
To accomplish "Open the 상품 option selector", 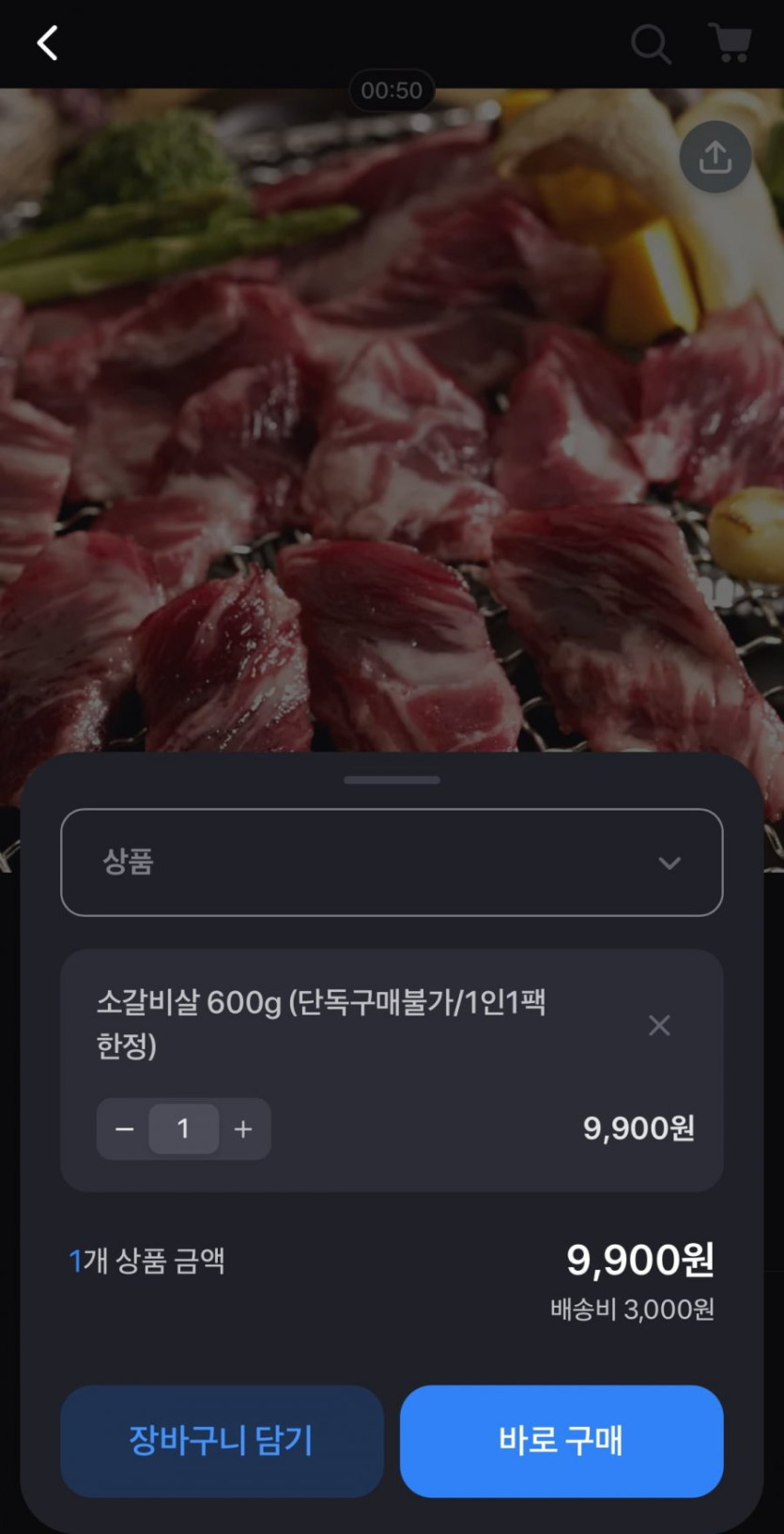I will [x=392, y=862].
